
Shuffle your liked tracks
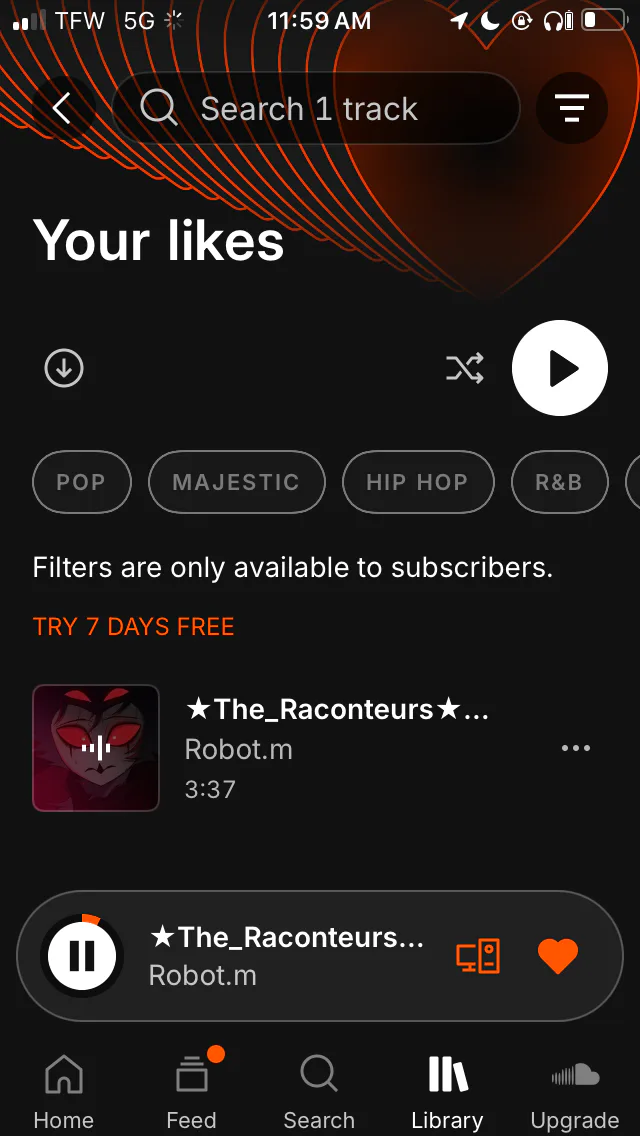[465, 368]
